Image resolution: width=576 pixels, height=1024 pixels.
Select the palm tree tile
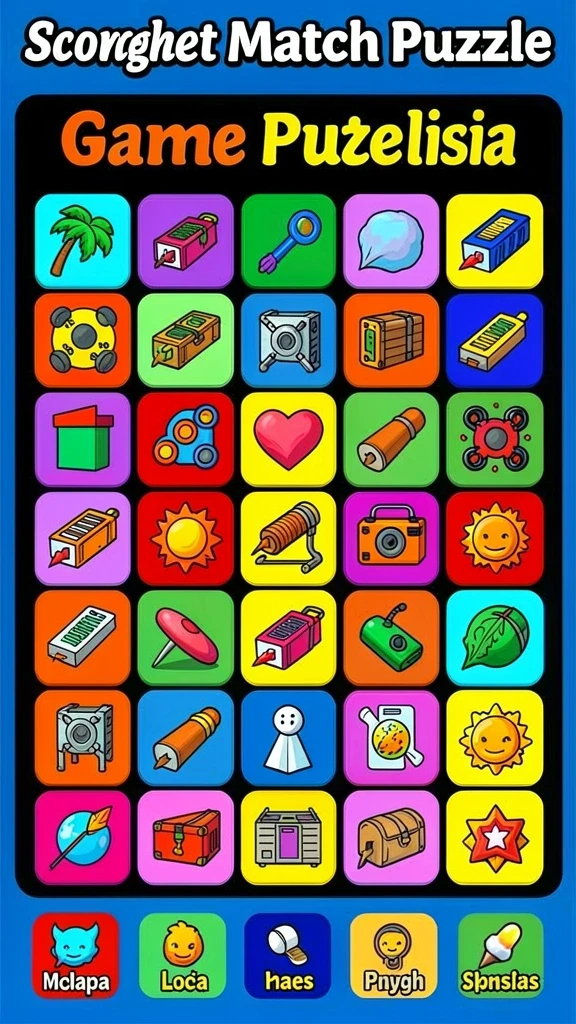[82, 241]
